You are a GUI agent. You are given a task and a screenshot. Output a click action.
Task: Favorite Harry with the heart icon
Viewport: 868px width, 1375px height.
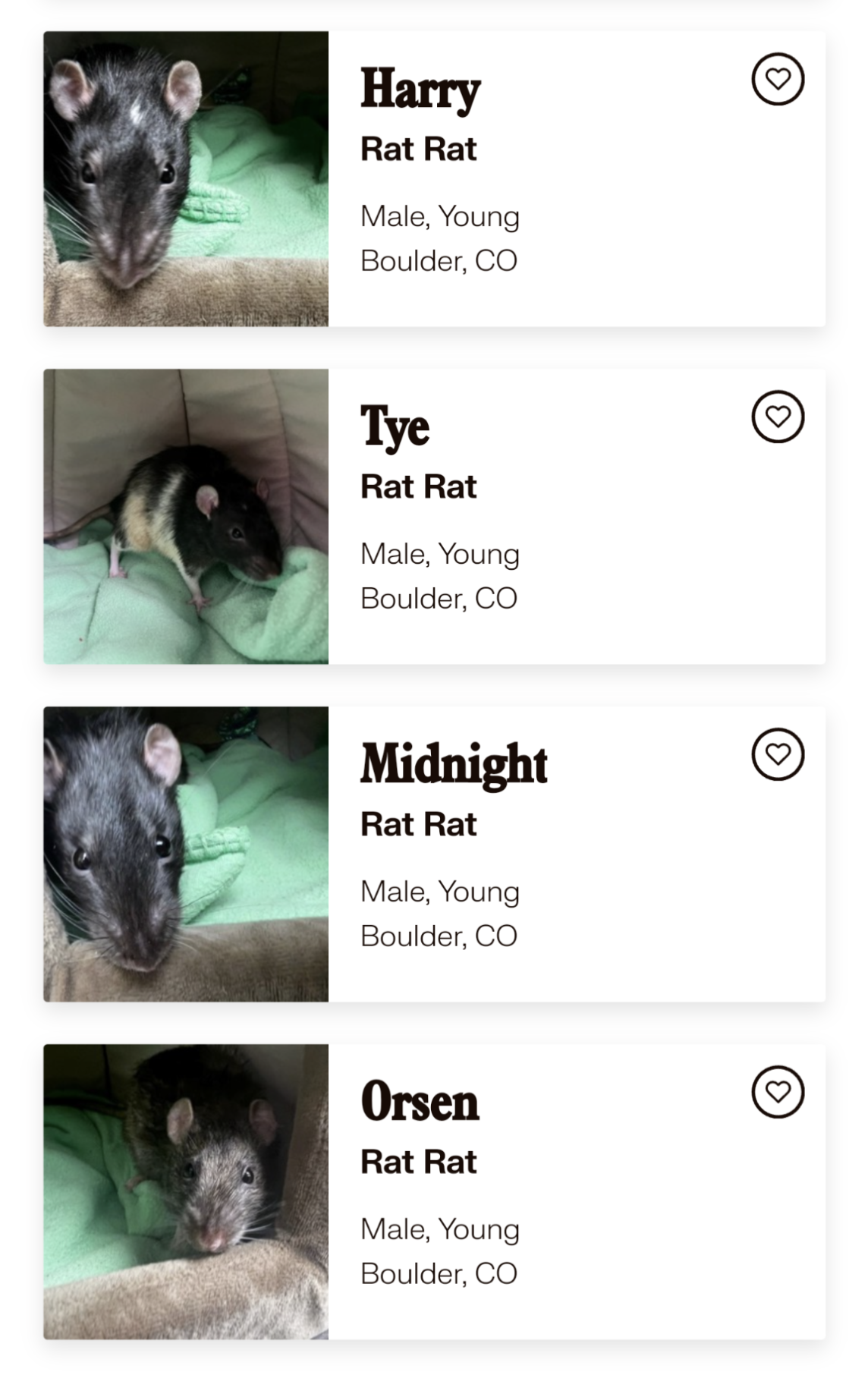(777, 79)
